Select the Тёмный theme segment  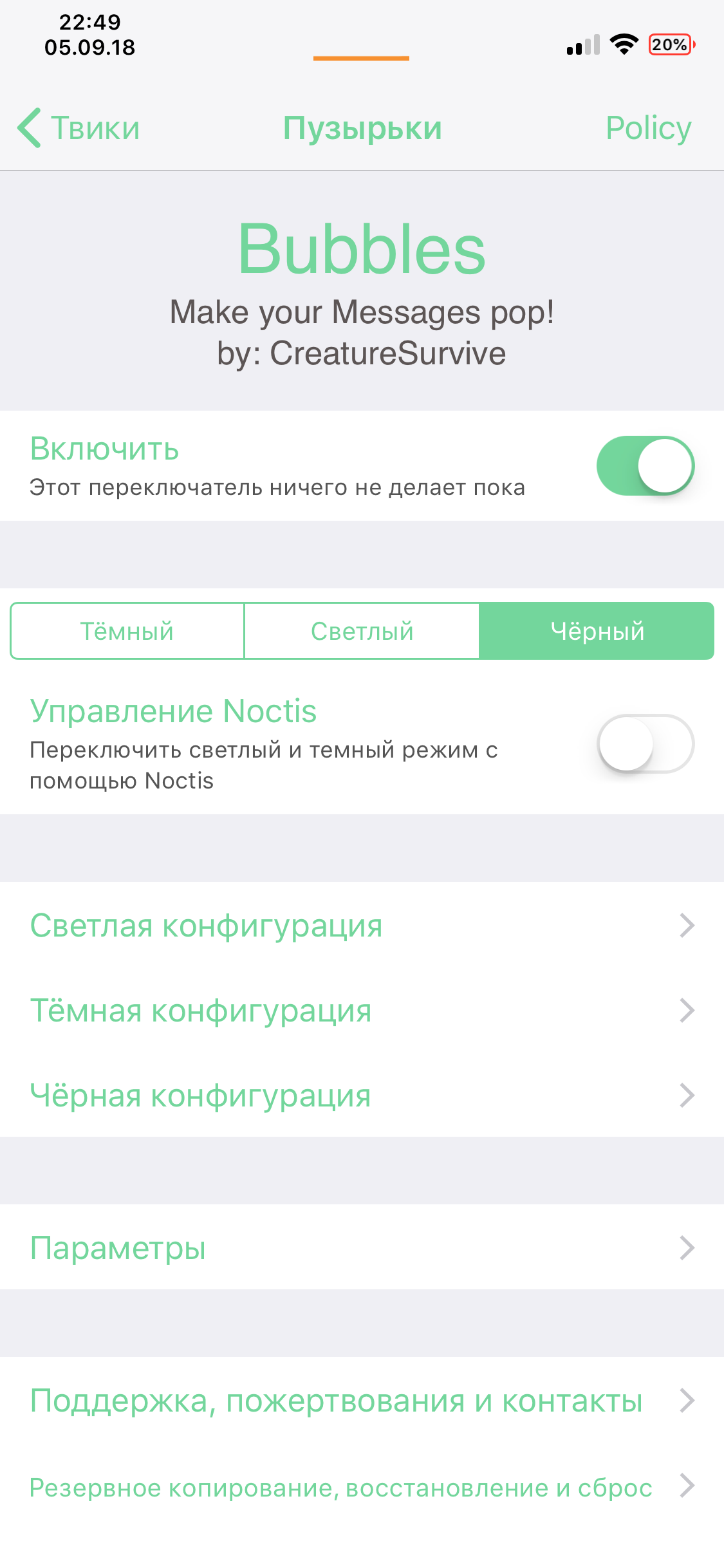(127, 631)
